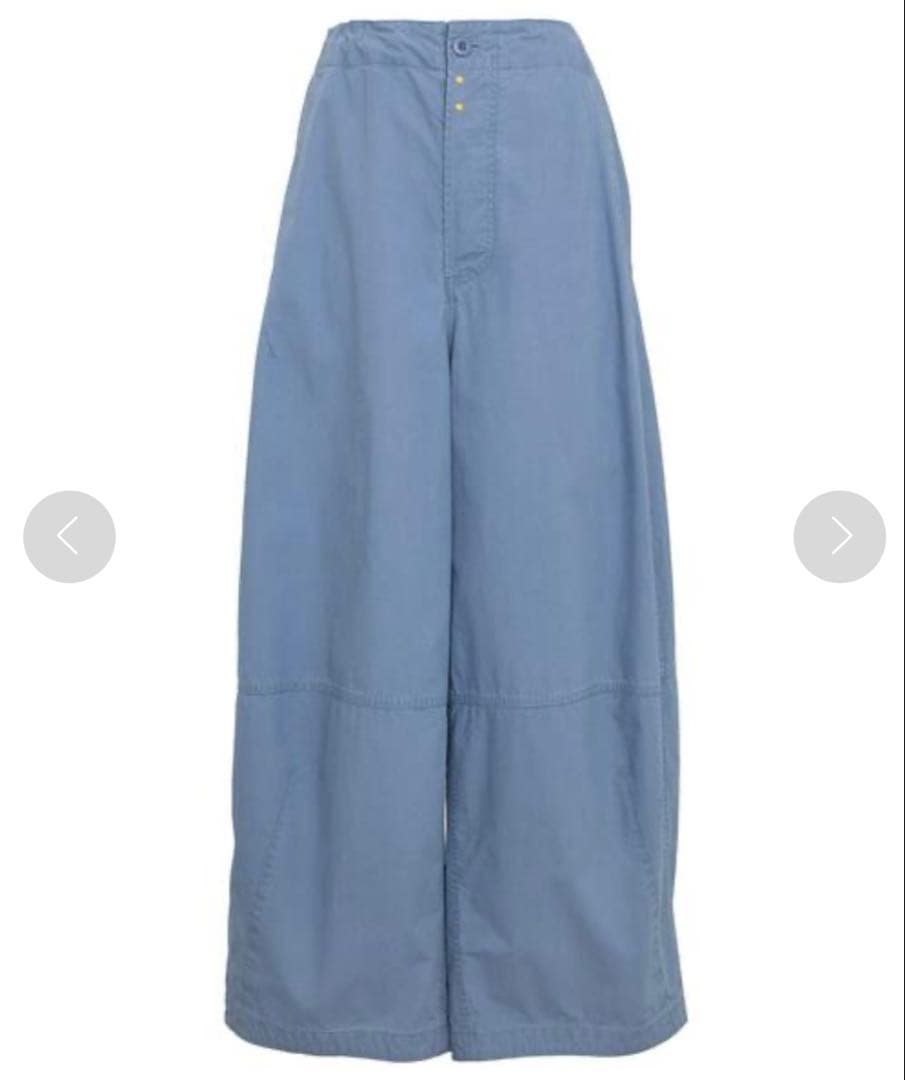
Task: Go to the previous product image
Action: click(x=69, y=537)
